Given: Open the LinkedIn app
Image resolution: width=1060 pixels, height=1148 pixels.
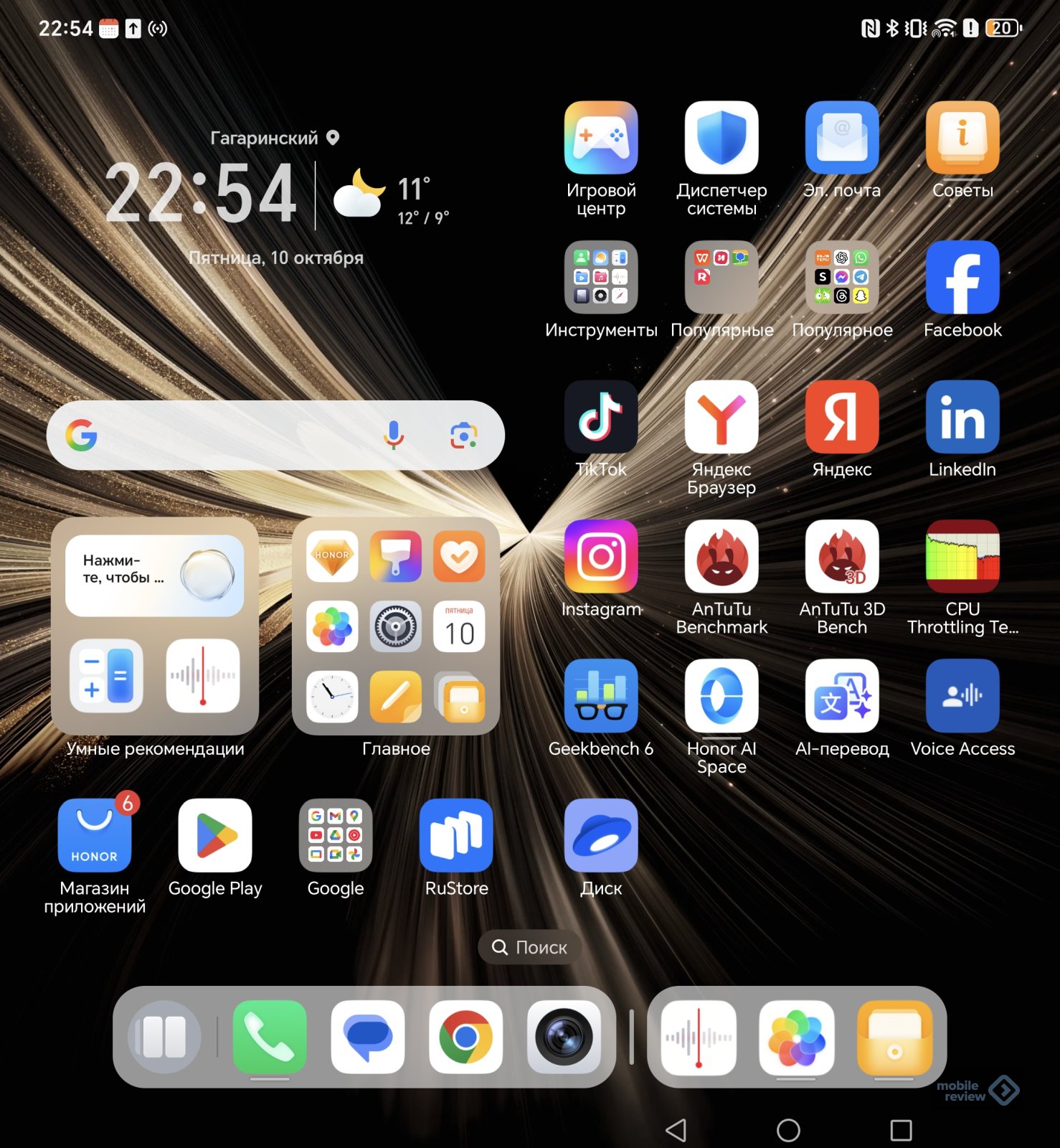Looking at the screenshot, I should [962, 417].
